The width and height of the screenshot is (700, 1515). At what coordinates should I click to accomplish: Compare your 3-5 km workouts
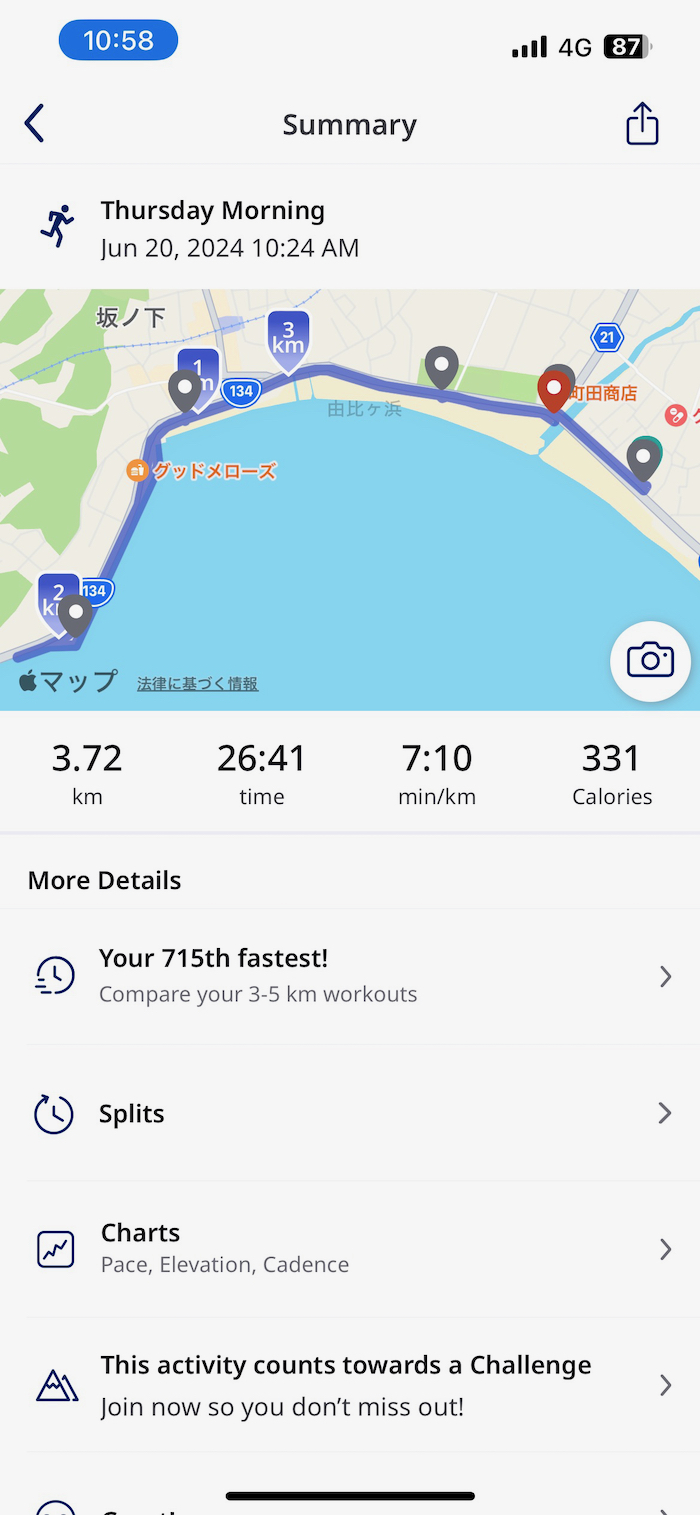pos(350,975)
